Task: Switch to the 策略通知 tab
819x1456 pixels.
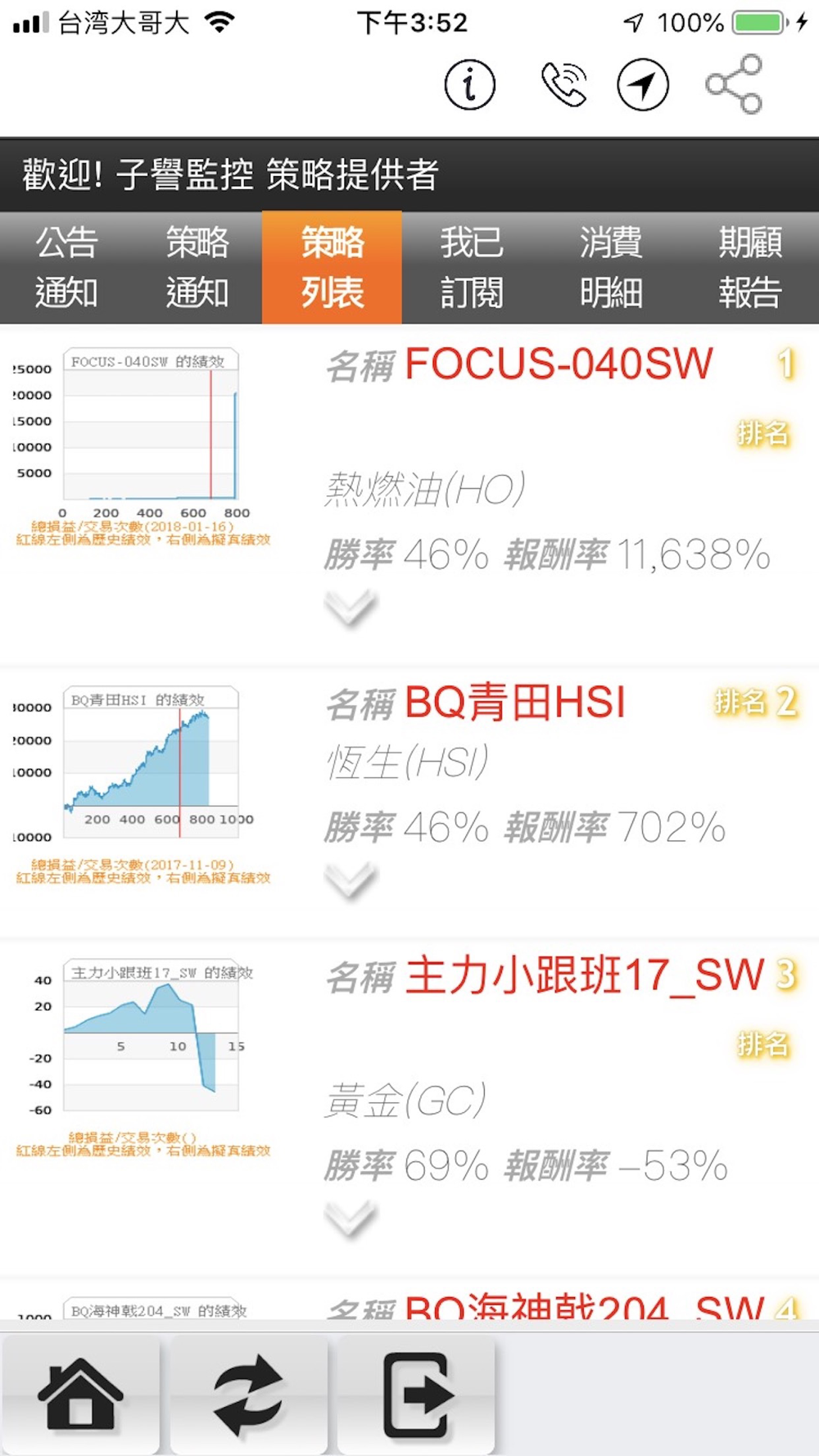Action: click(x=197, y=268)
